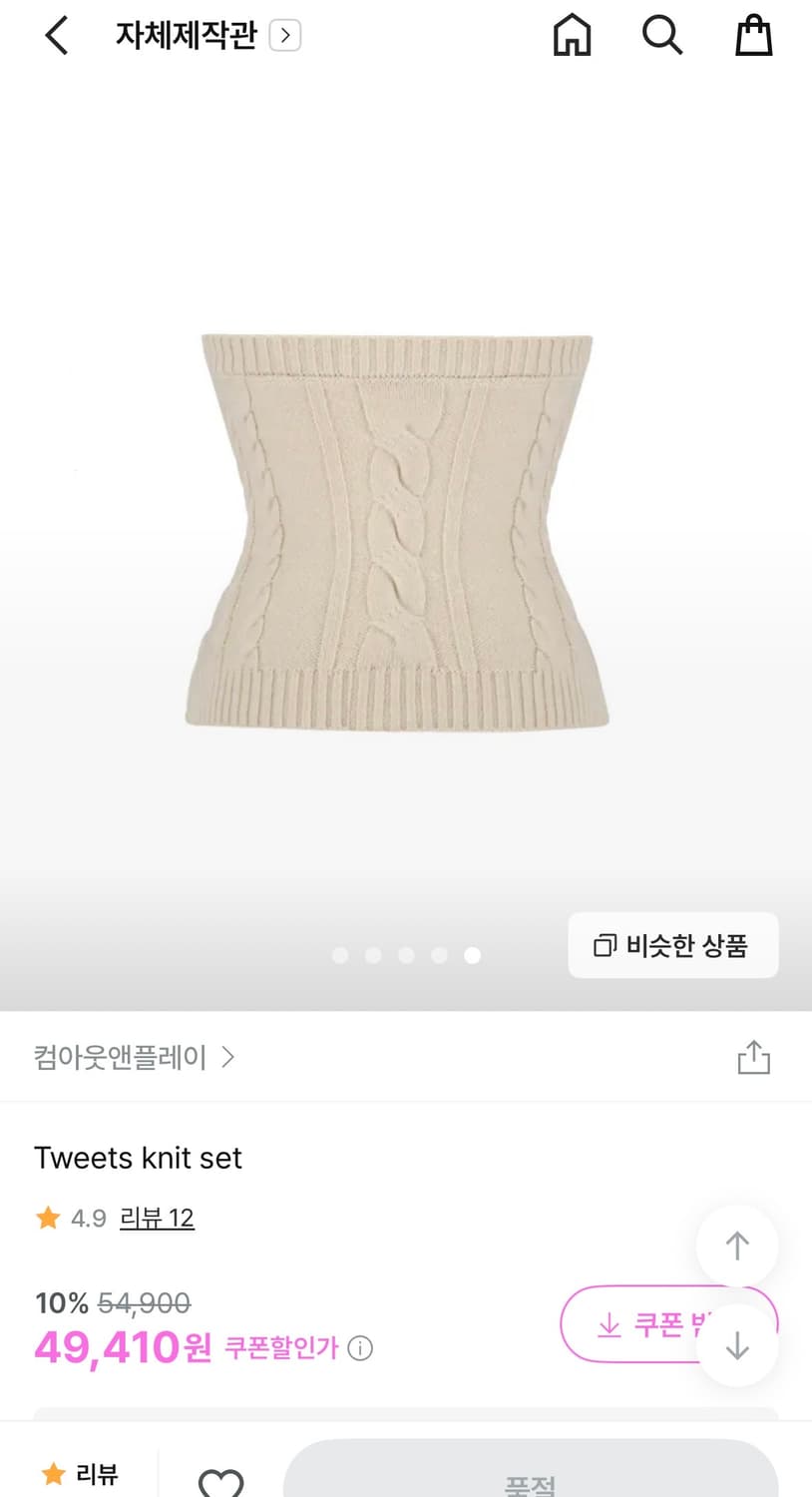The height and width of the screenshot is (1497, 812).
Task: Tap the search magnifier icon
Action: click(x=661, y=35)
